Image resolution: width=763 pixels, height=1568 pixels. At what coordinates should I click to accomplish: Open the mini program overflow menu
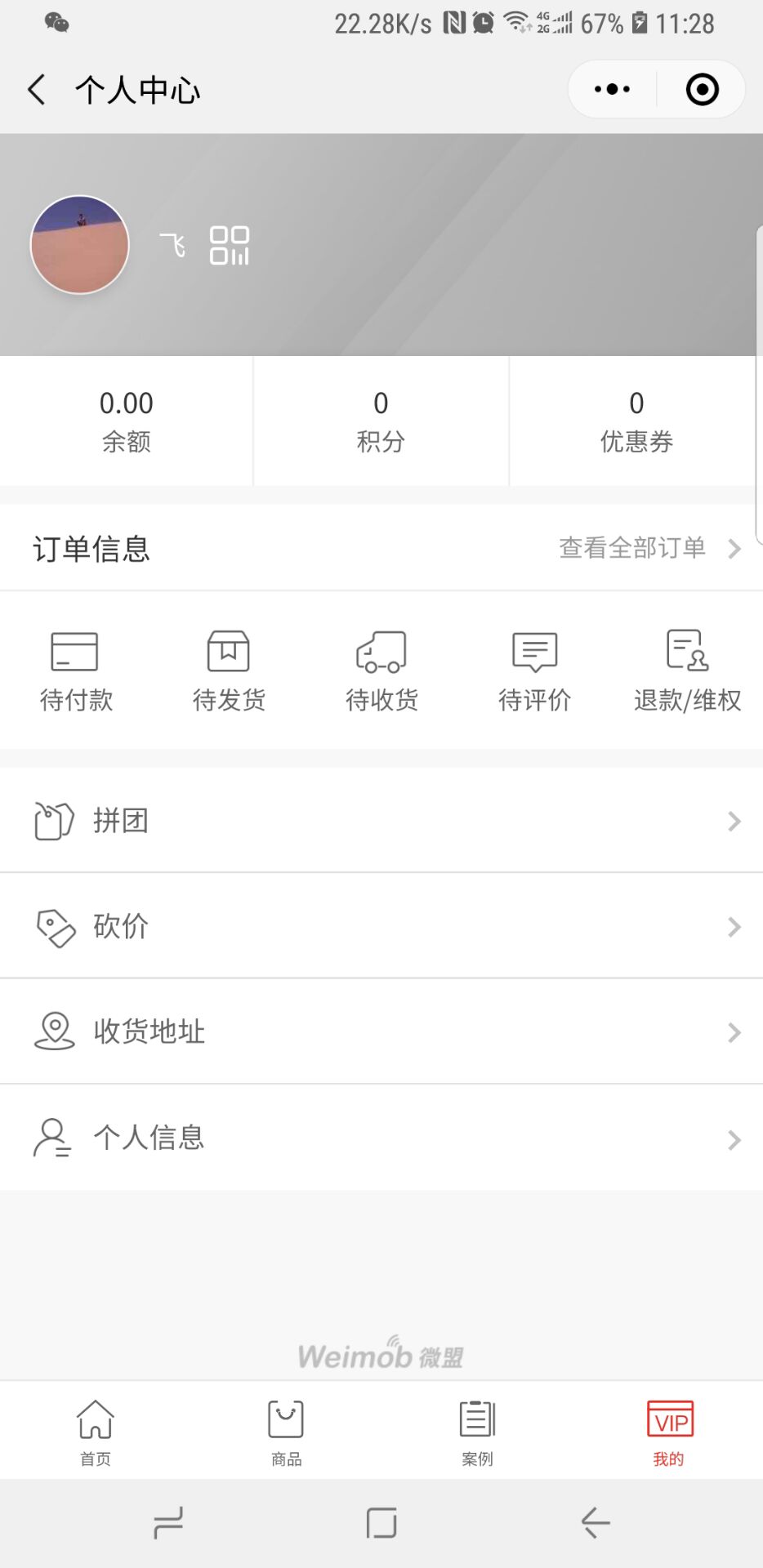coord(613,89)
